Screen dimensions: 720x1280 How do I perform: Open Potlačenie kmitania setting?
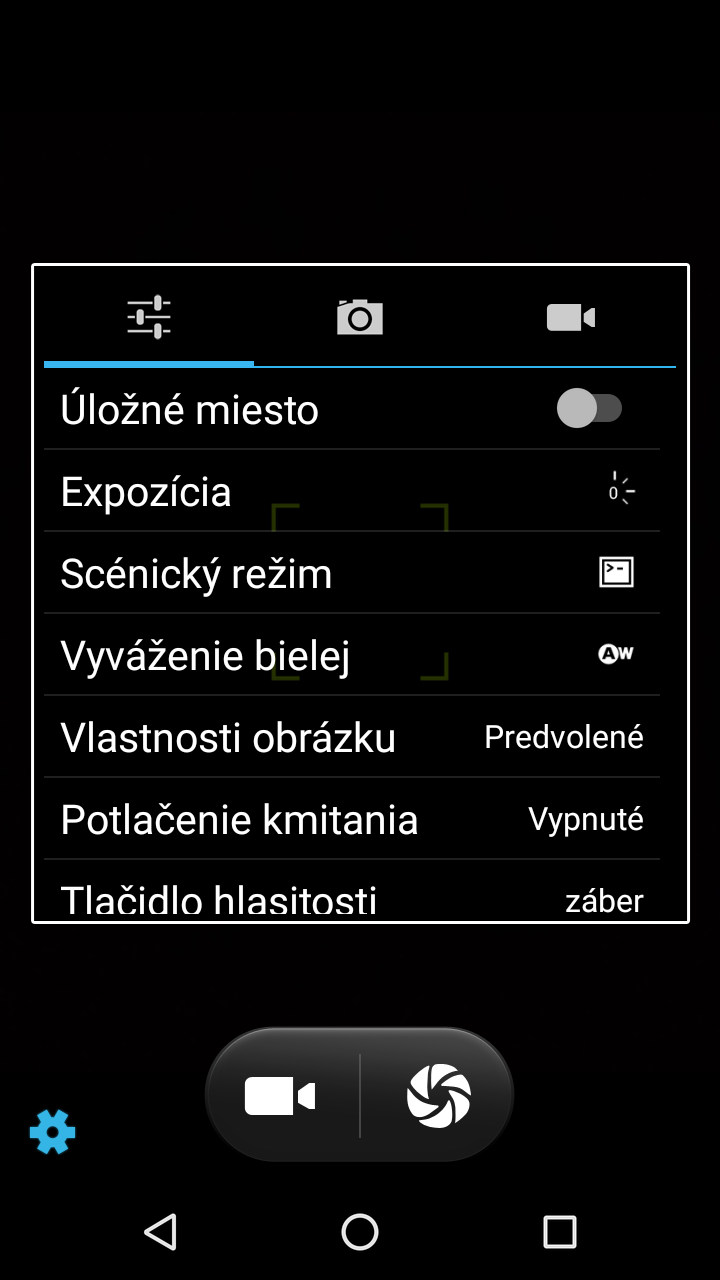352,819
